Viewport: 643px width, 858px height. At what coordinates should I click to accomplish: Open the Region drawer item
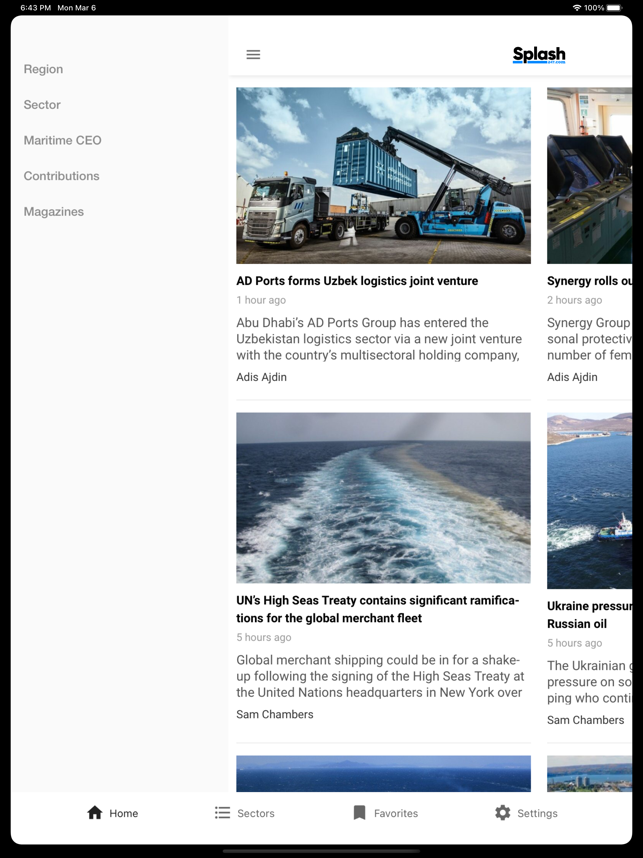pos(43,69)
